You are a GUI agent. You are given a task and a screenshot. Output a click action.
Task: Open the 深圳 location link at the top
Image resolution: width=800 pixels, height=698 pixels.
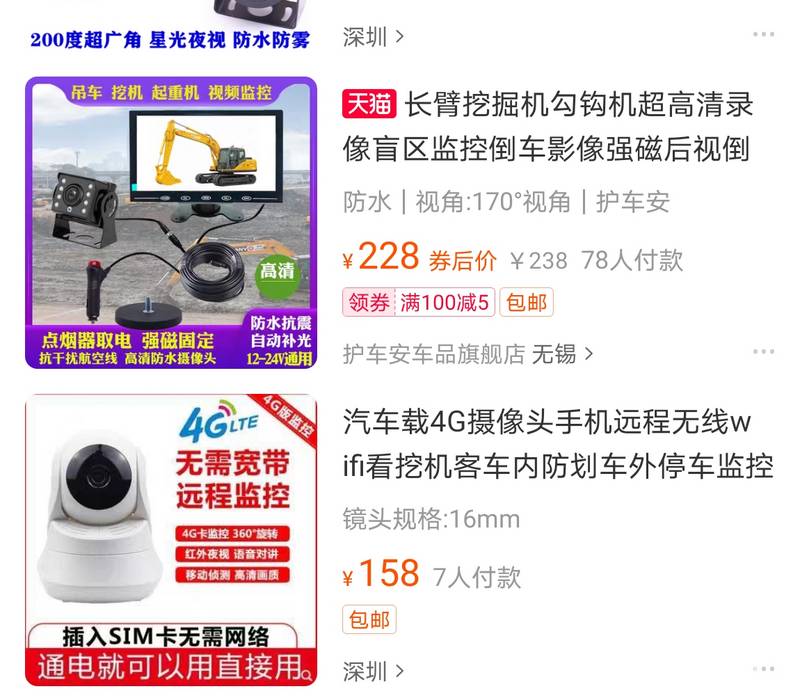[373, 37]
